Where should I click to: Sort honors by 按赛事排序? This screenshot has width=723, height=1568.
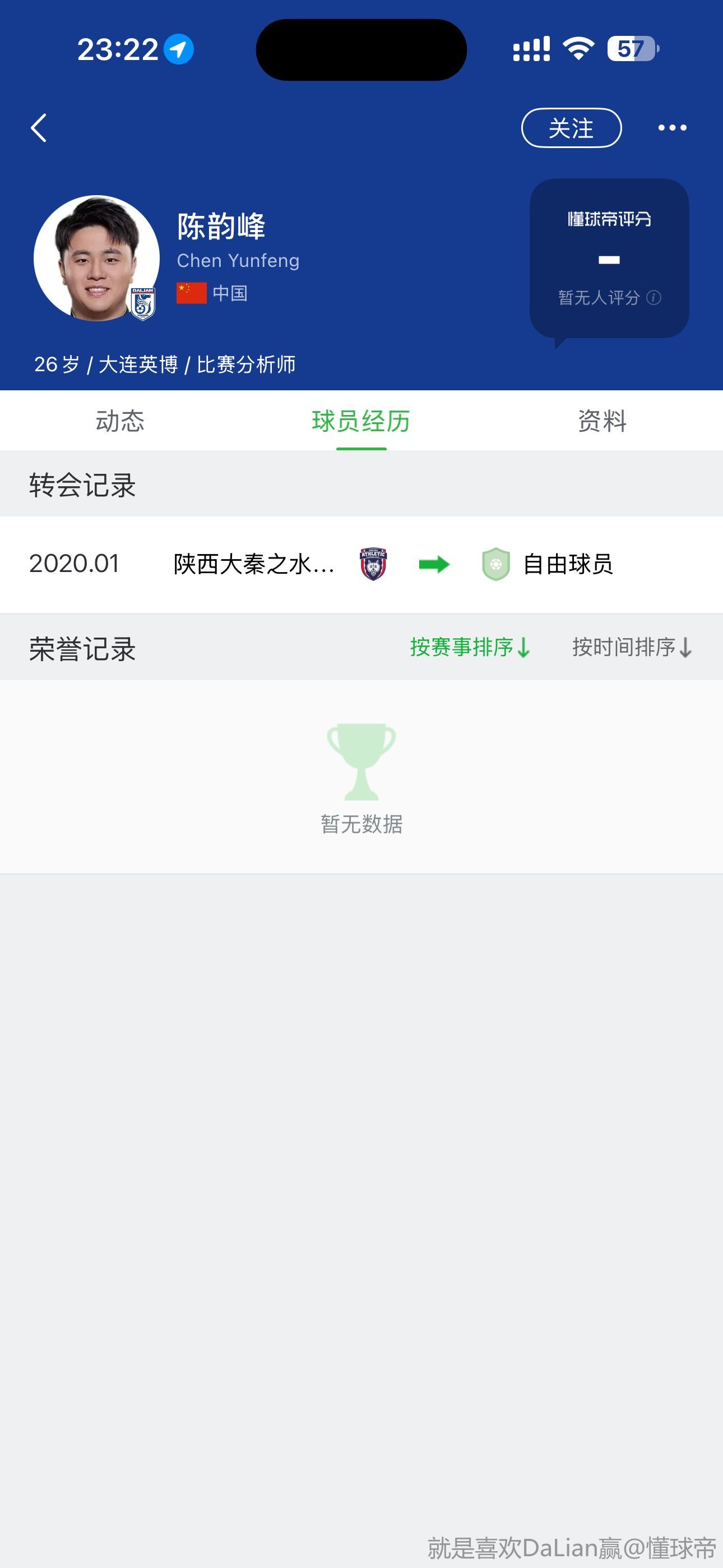point(470,647)
